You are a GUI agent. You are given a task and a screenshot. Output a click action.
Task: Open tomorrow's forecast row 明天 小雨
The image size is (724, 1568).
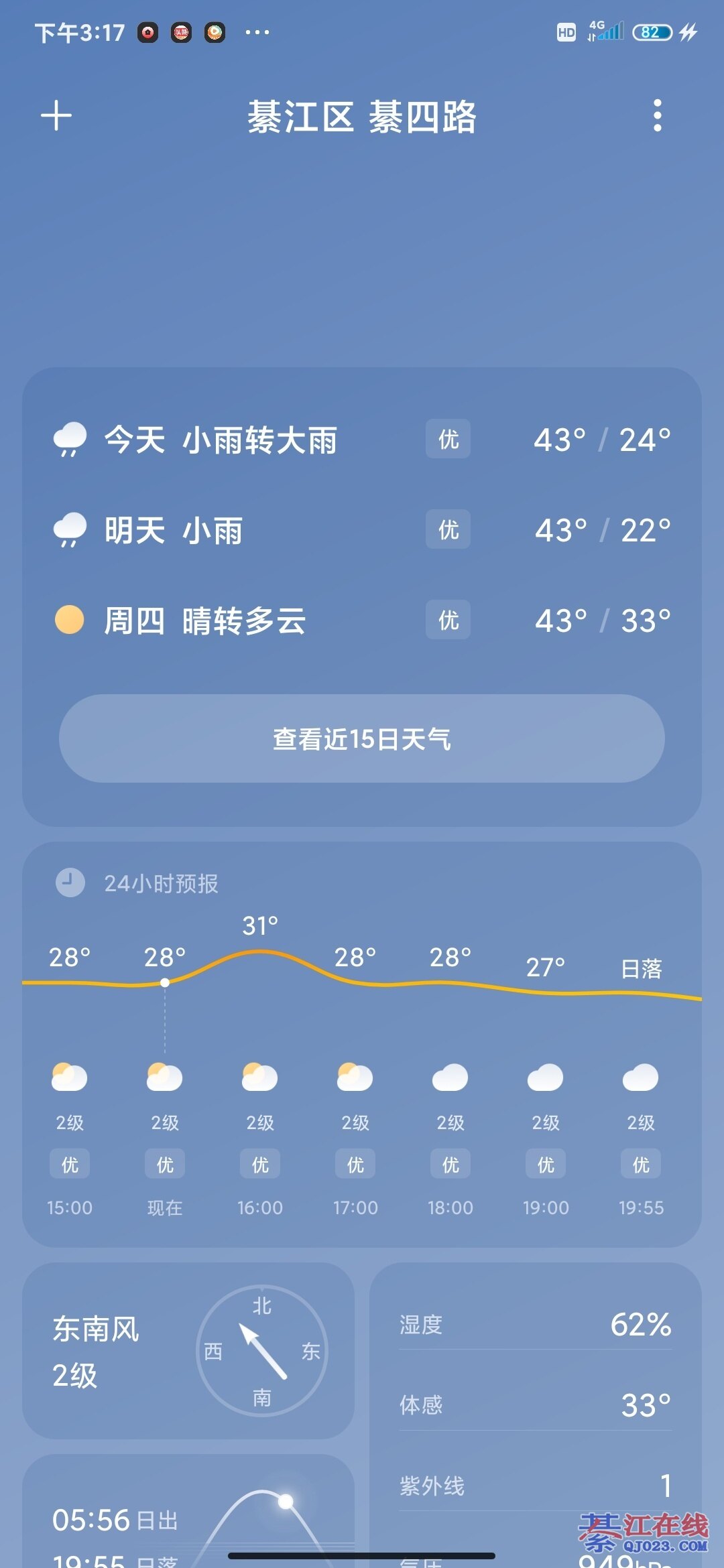click(x=362, y=531)
